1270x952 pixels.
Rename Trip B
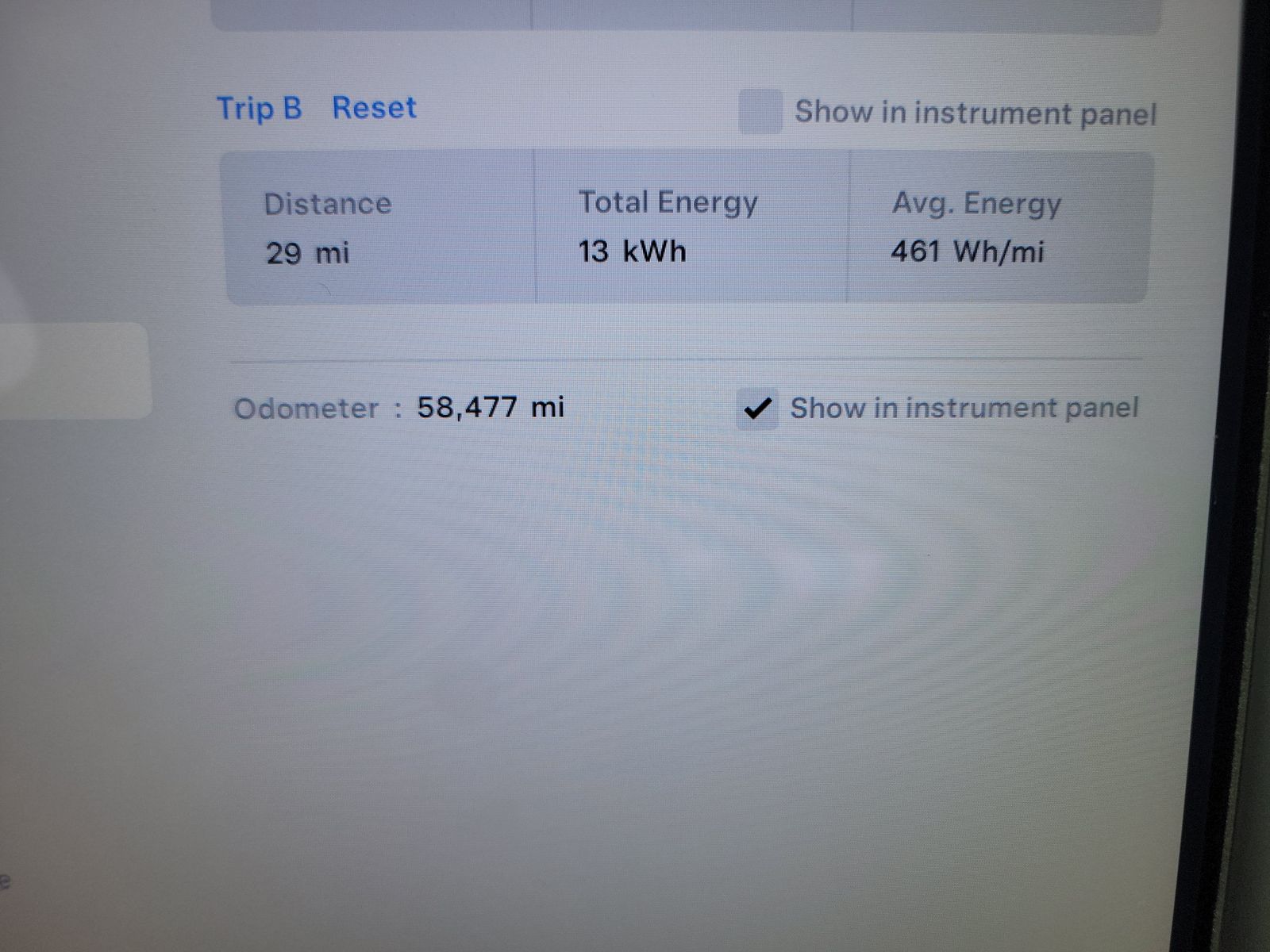[x=259, y=108]
